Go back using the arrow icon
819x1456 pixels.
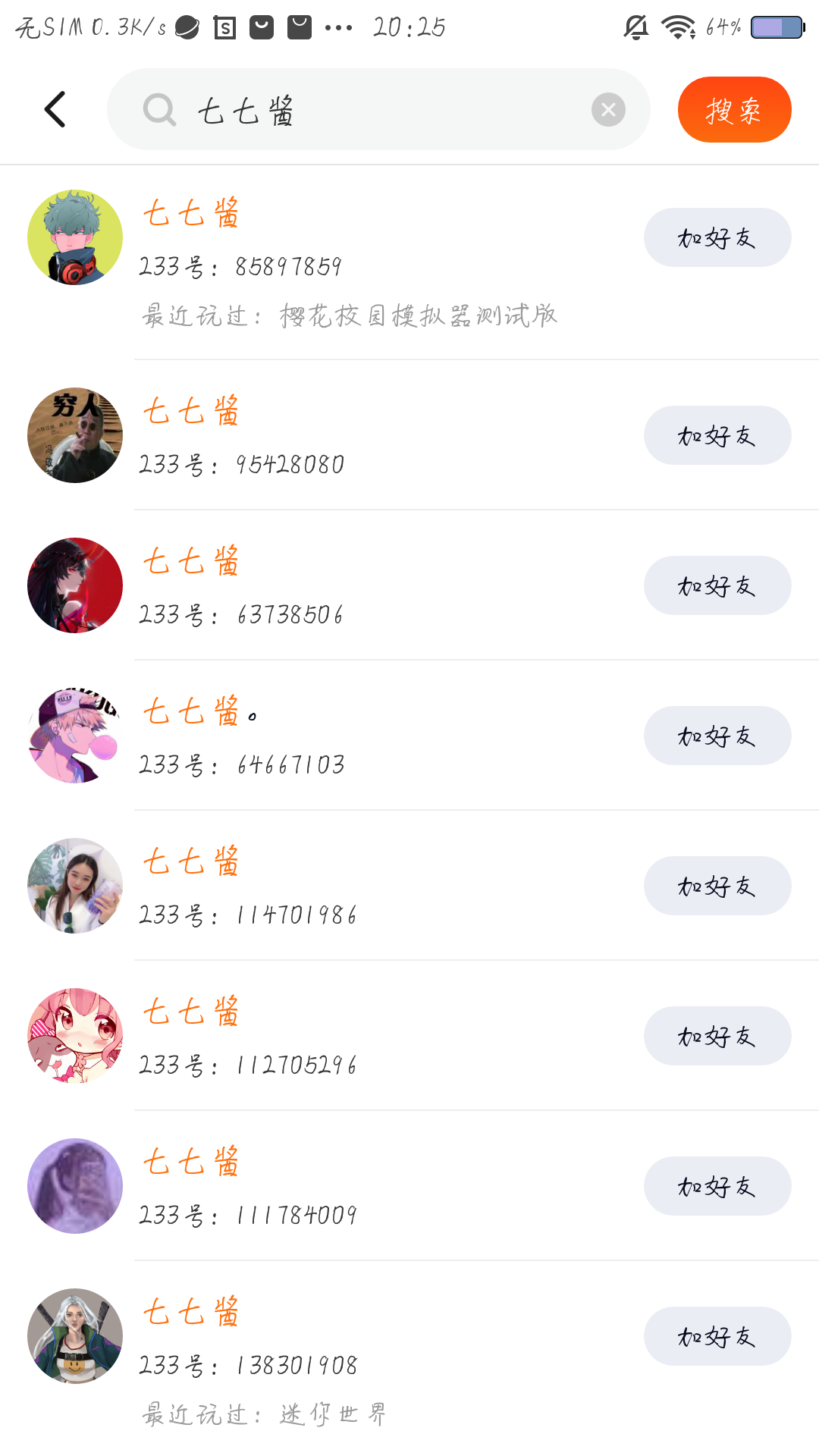[55, 110]
